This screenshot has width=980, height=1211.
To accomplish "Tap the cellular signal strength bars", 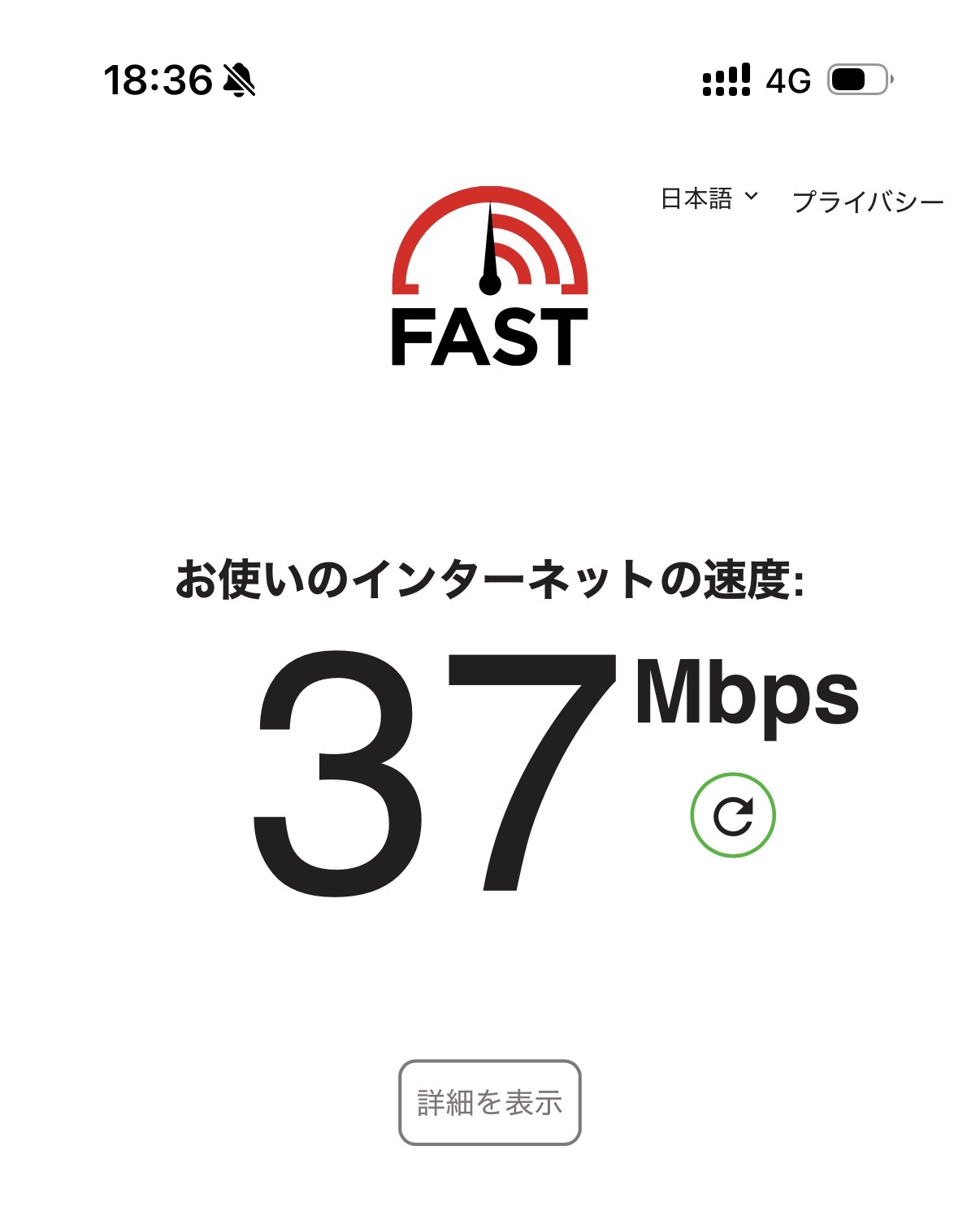I will pos(722,81).
